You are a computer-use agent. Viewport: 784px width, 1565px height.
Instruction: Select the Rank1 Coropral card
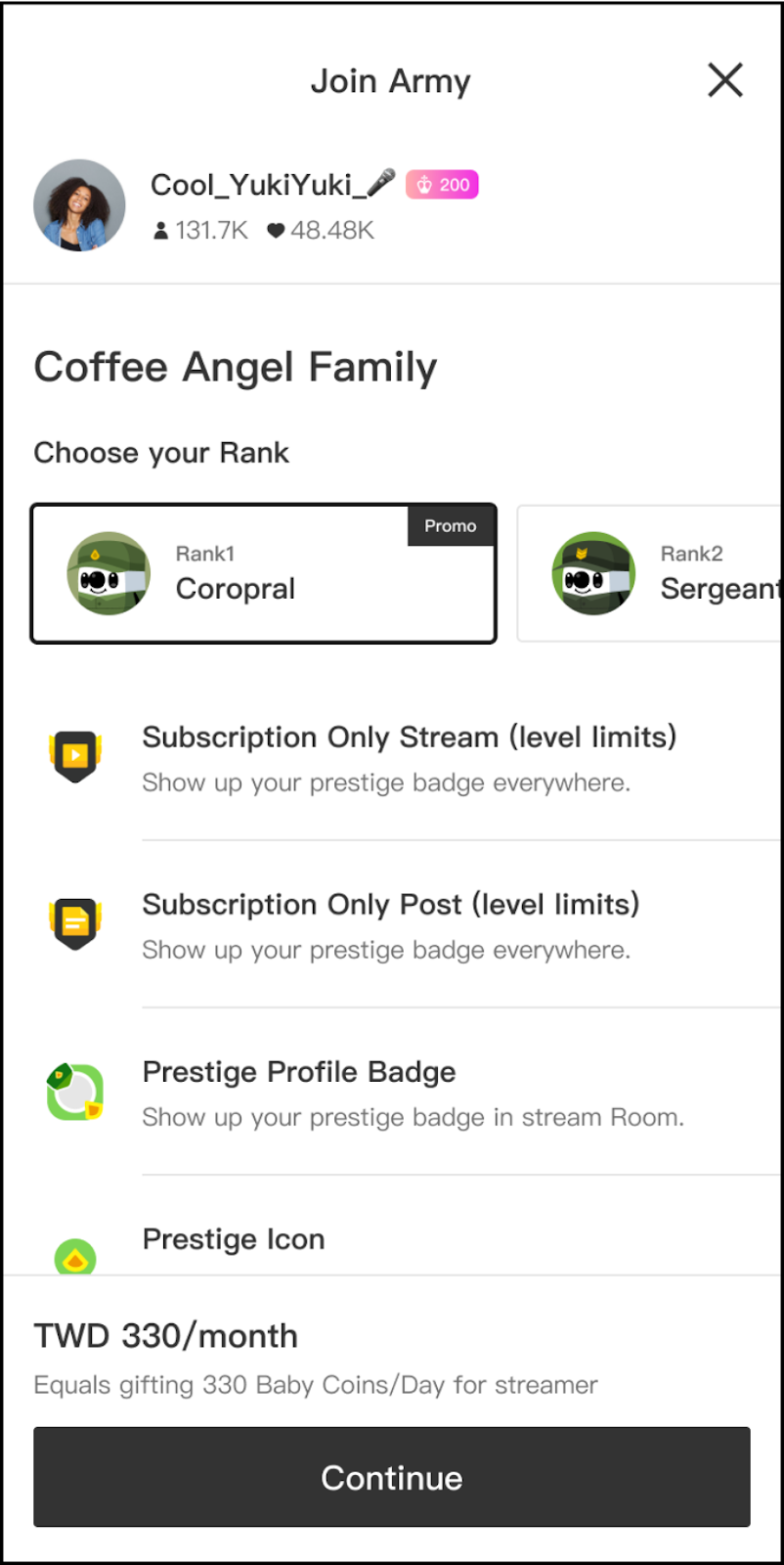tap(263, 573)
